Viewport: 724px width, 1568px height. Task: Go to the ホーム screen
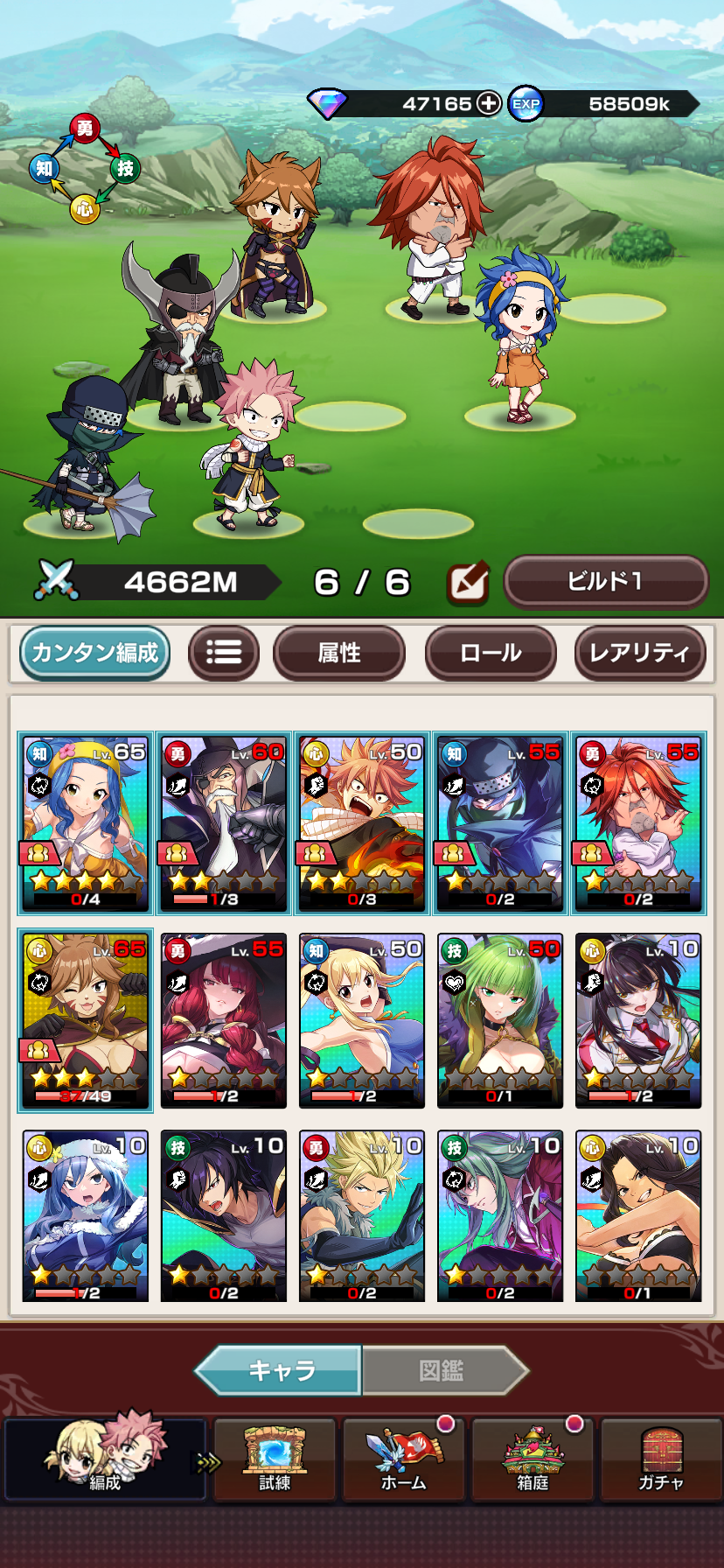(404, 1459)
